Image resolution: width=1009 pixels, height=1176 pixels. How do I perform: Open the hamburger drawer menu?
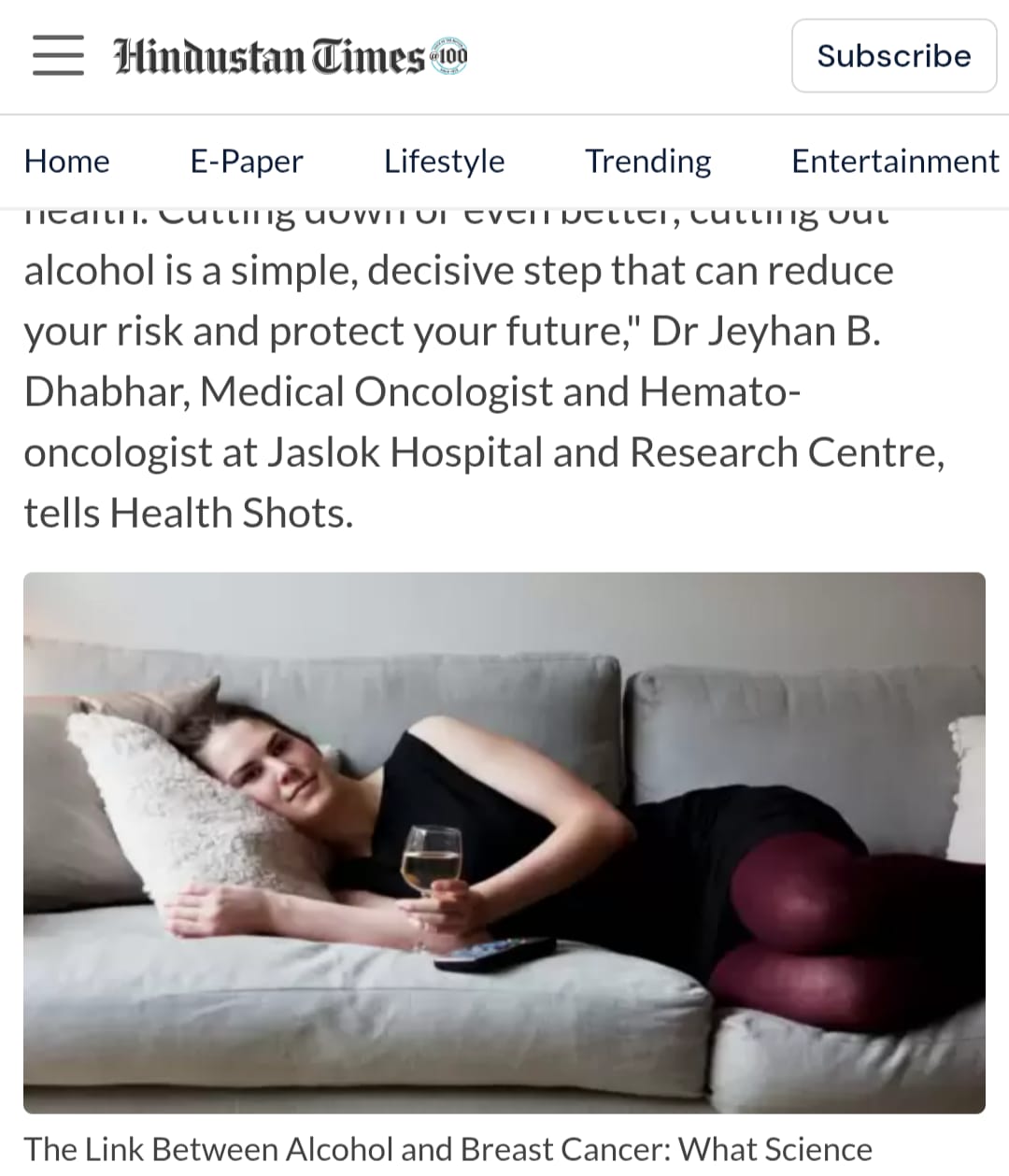click(x=58, y=56)
